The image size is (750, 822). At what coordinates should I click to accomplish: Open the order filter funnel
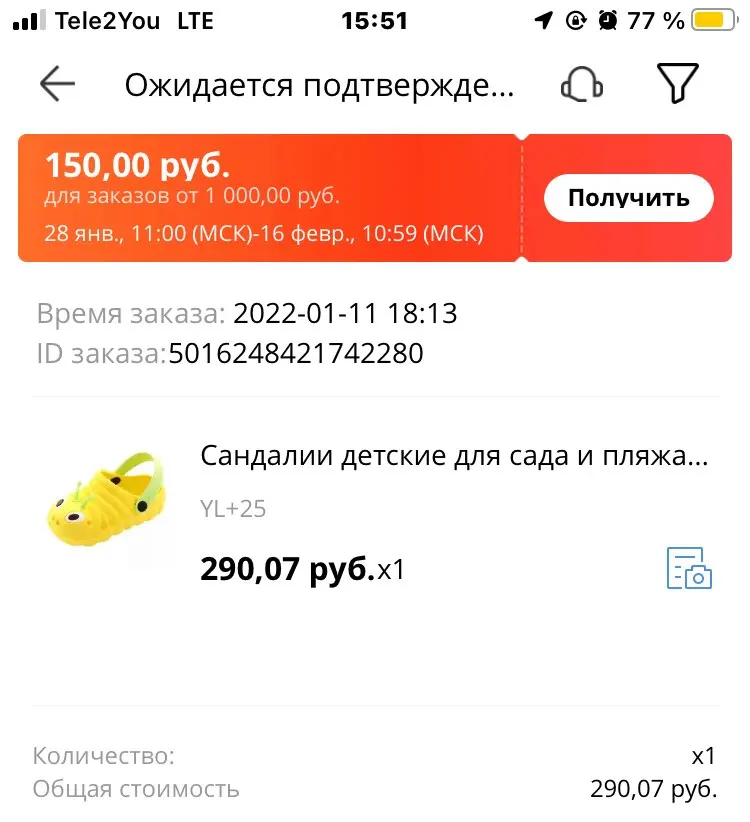coord(678,85)
